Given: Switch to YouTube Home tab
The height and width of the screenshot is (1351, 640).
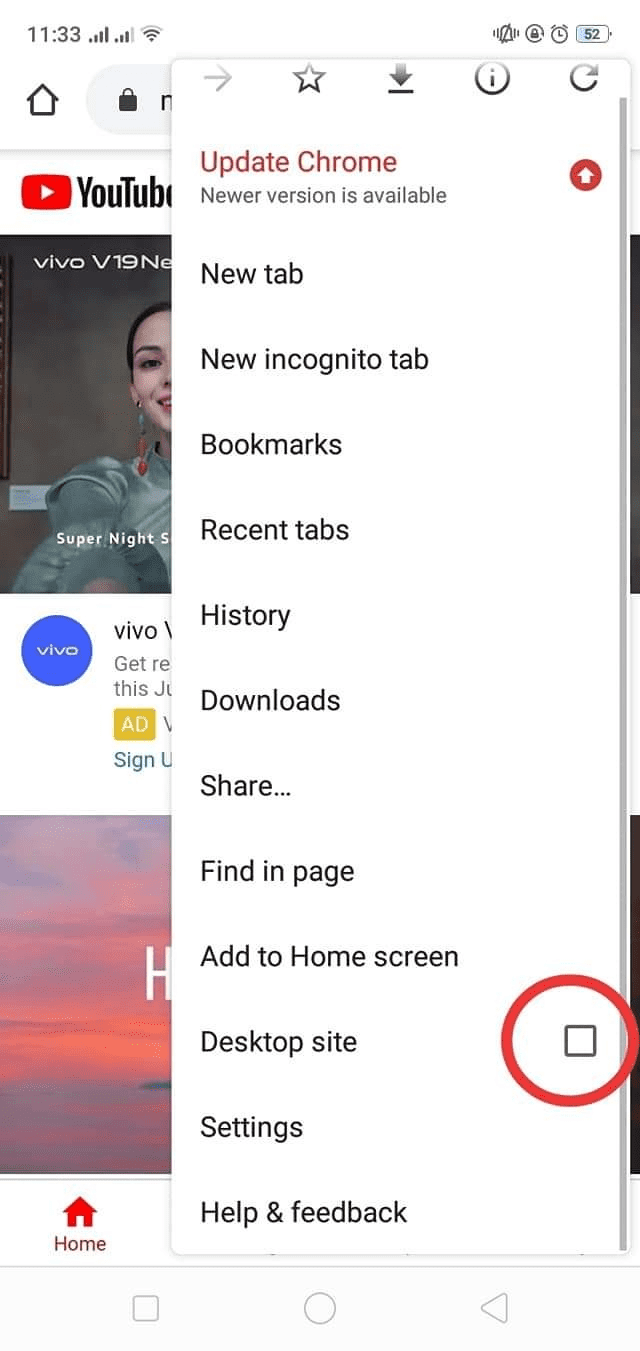Looking at the screenshot, I should pyautogui.click(x=80, y=1226).
